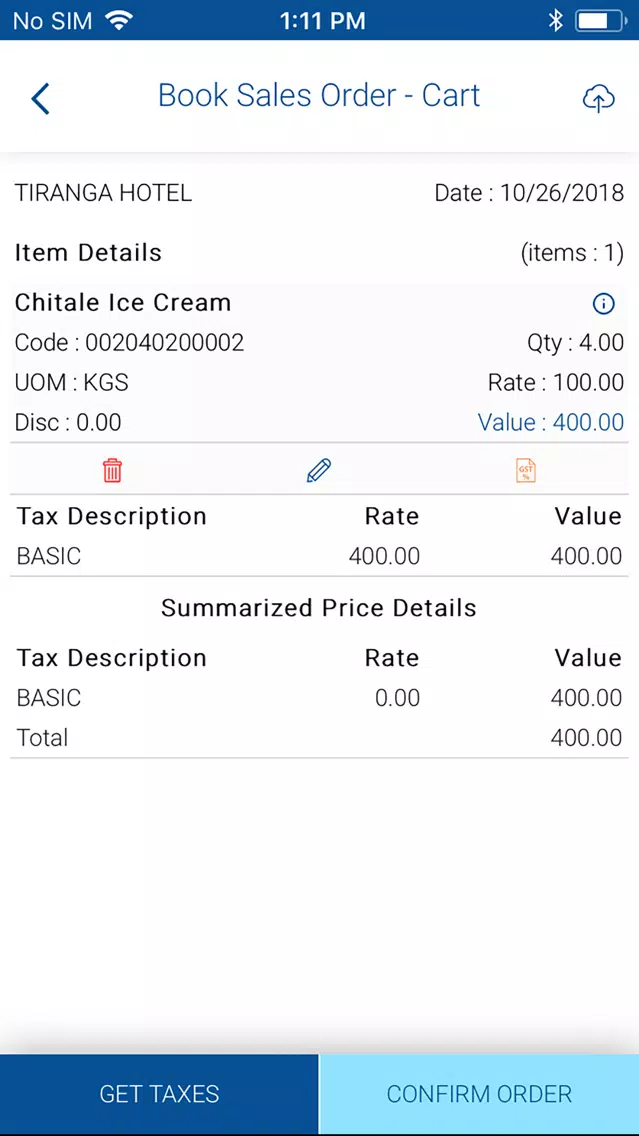Tap the cloud upload icon

598,98
